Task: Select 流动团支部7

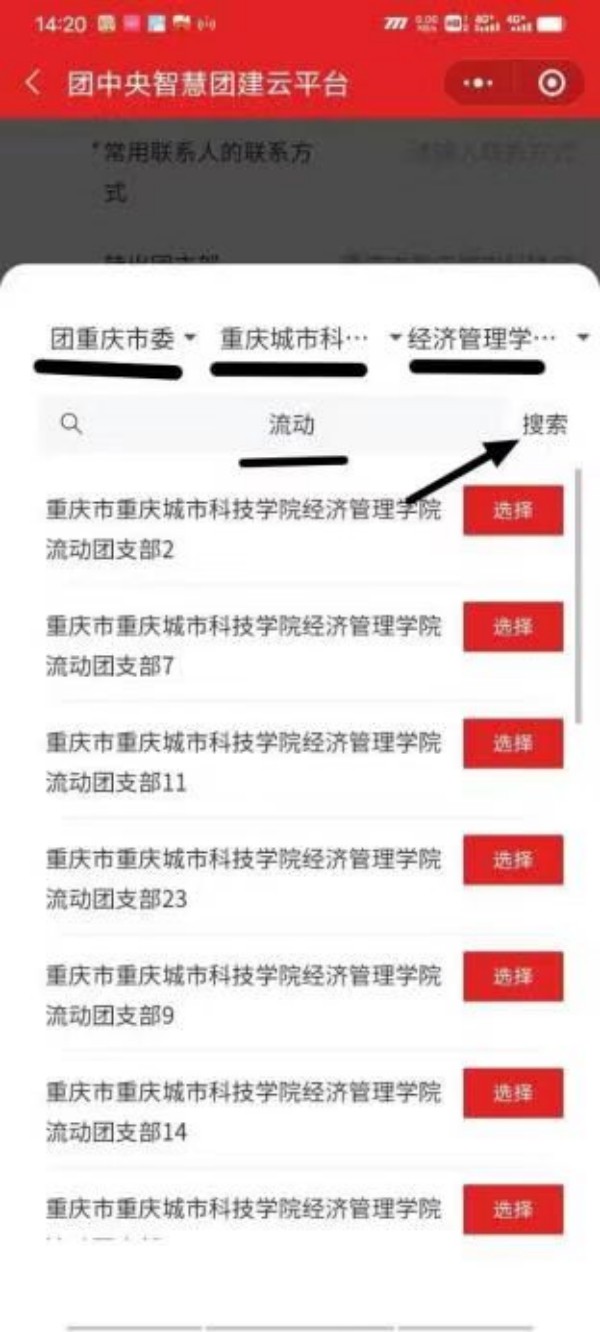Action: tap(513, 627)
